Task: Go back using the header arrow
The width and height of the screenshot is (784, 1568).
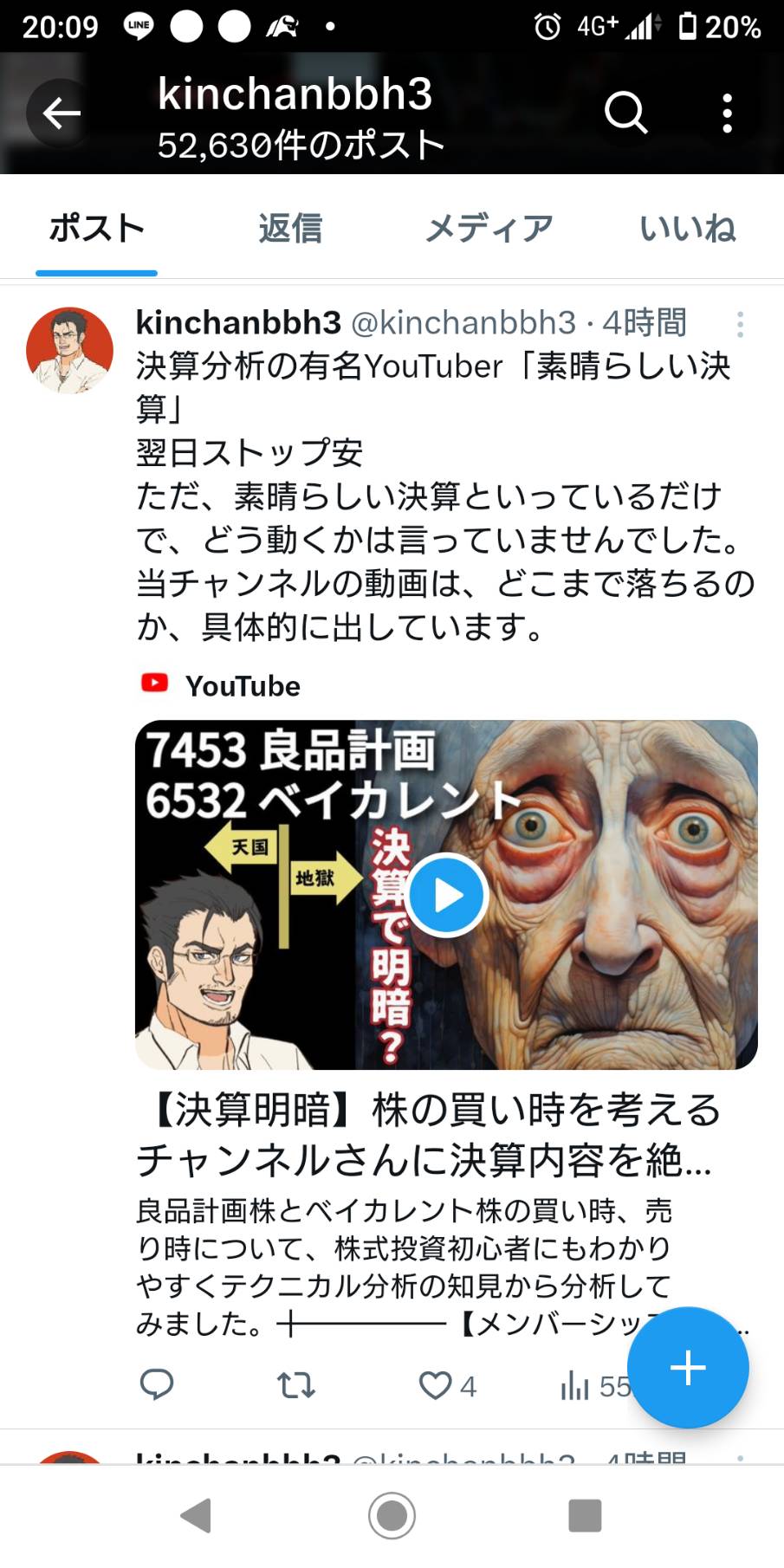Action: point(62,113)
